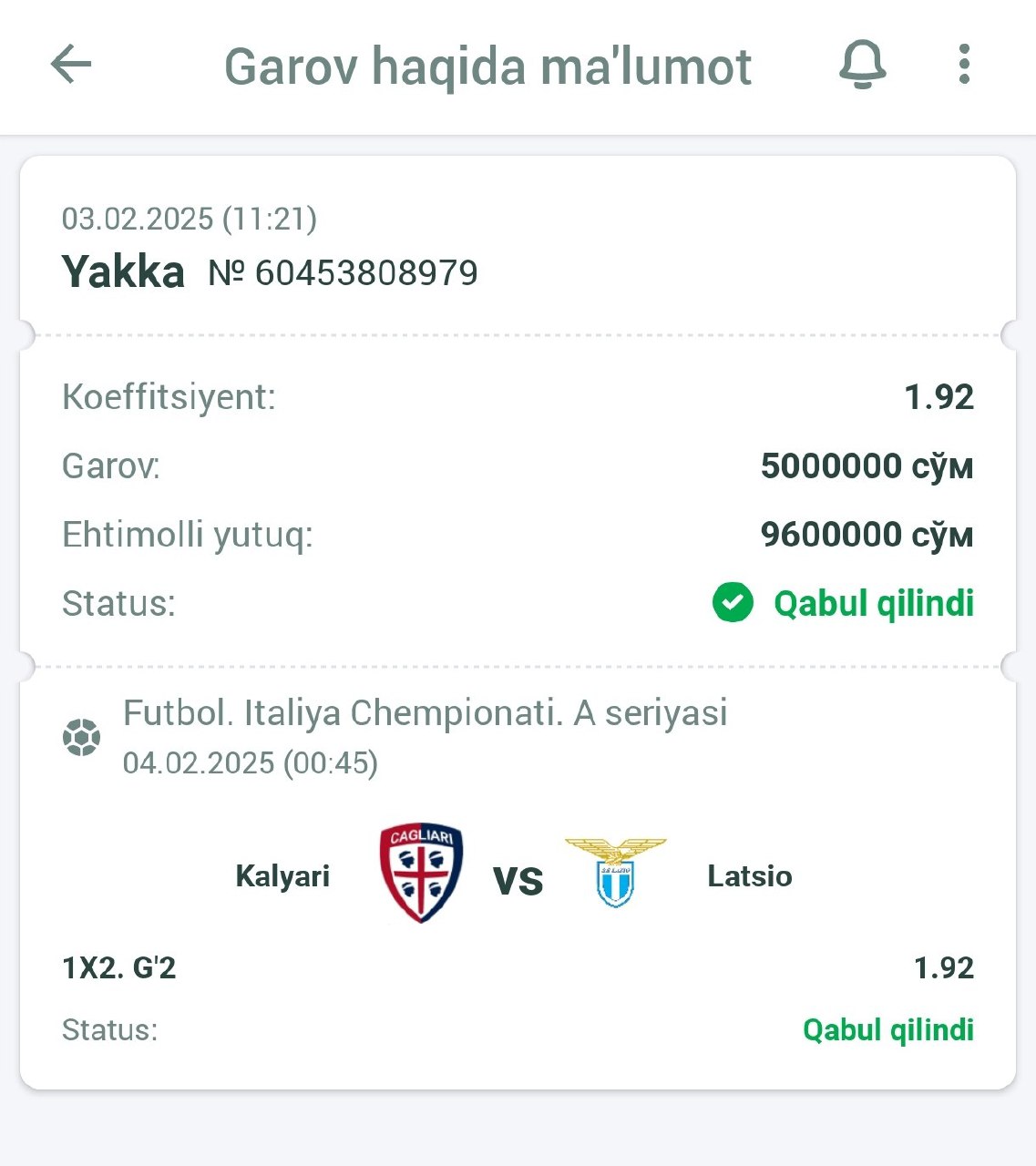The height and width of the screenshot is (1166, 1036).
Task: Go back from bet information screen
Action: tap(71, 65)
